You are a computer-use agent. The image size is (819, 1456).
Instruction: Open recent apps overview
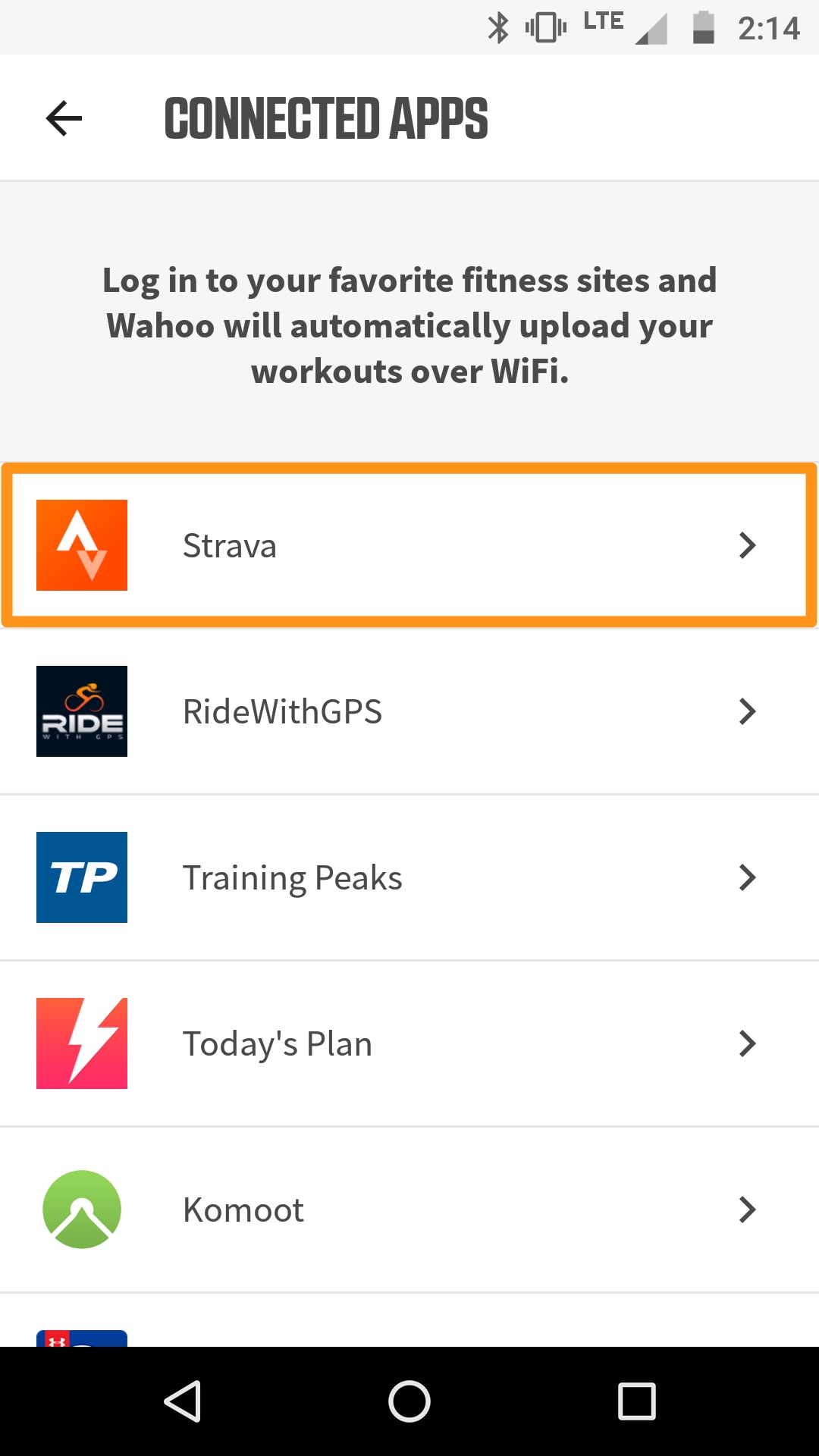click(x=636, y=1401)
